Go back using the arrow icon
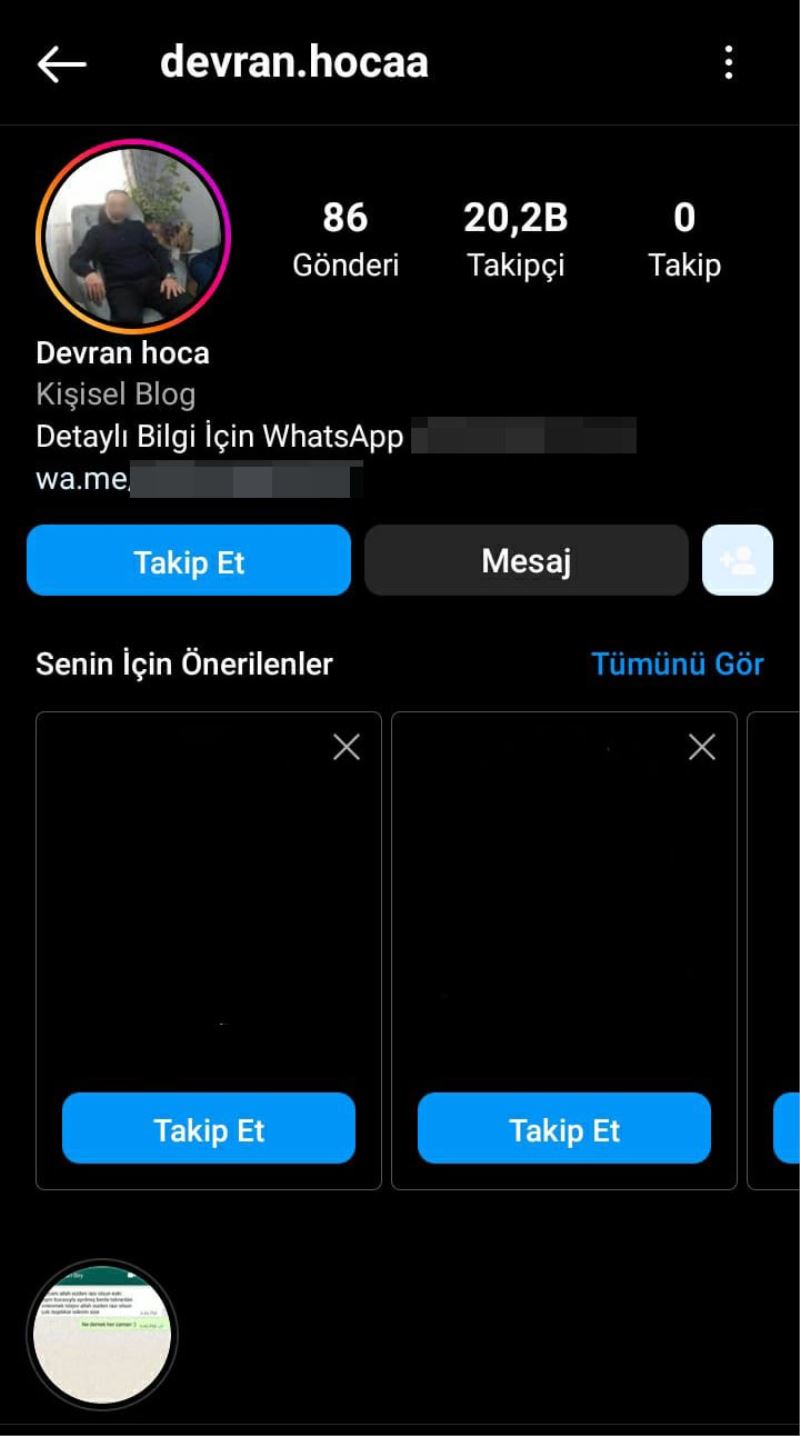This screenshot has height=1436, width=800. pos(62,64)
